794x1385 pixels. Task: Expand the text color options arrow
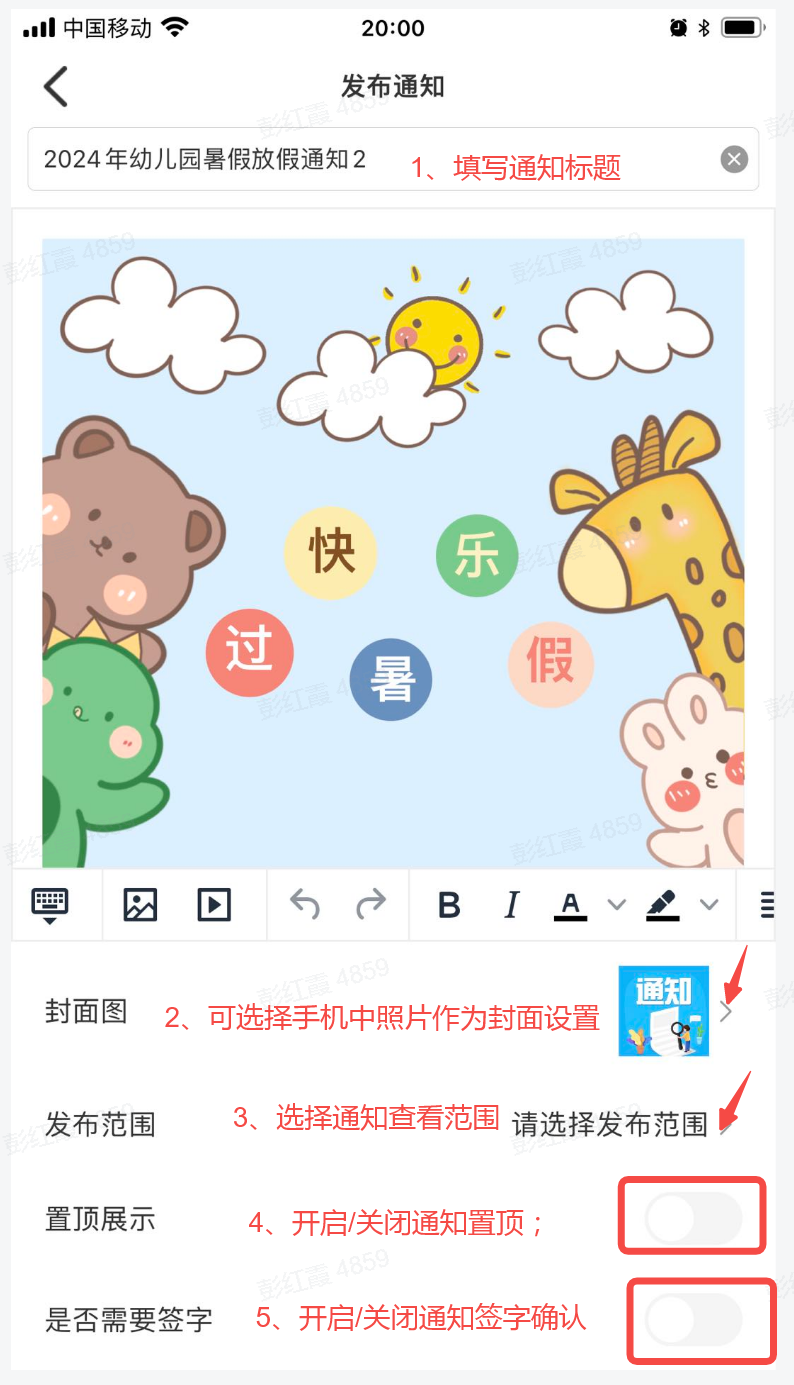617,904
